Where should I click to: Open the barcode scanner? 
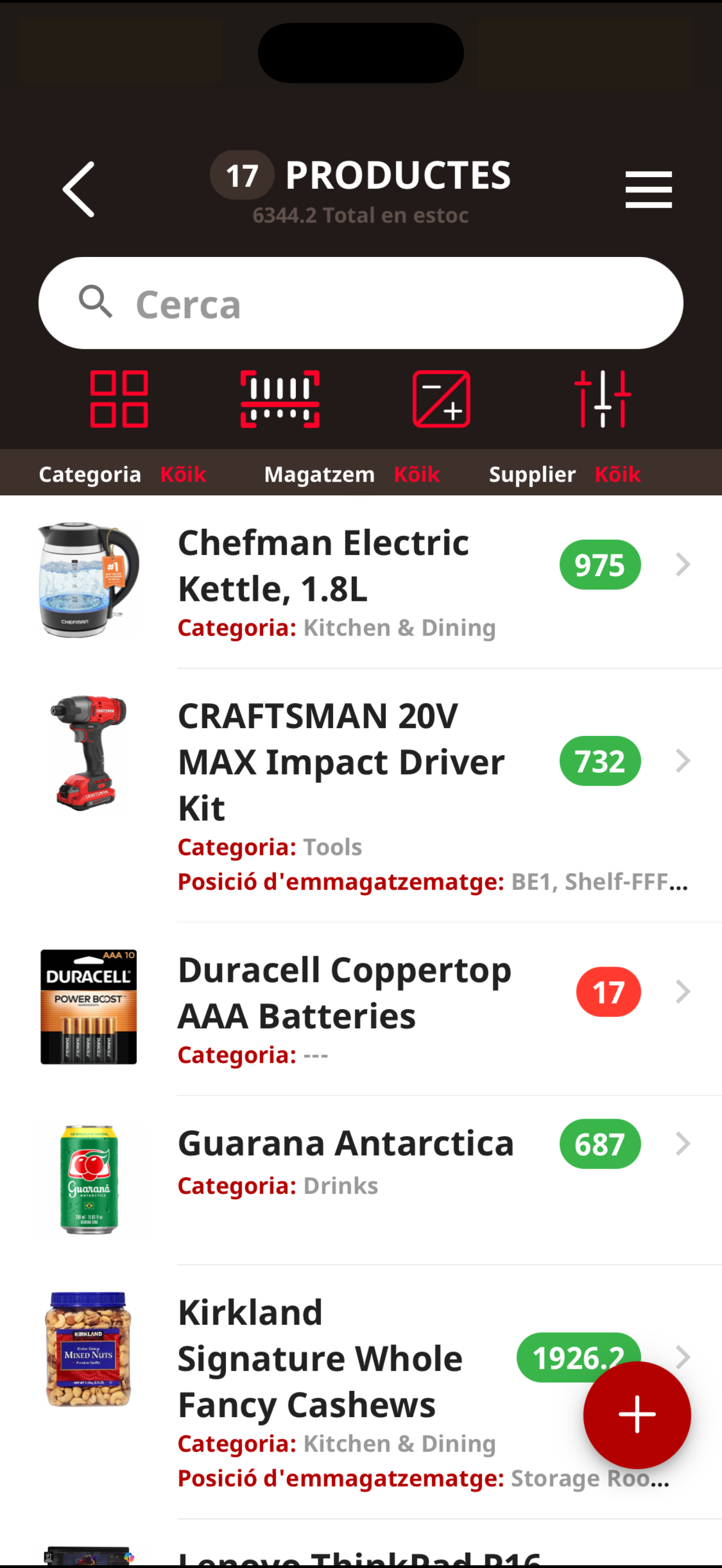pyautogui.click(x=280, y=399)
